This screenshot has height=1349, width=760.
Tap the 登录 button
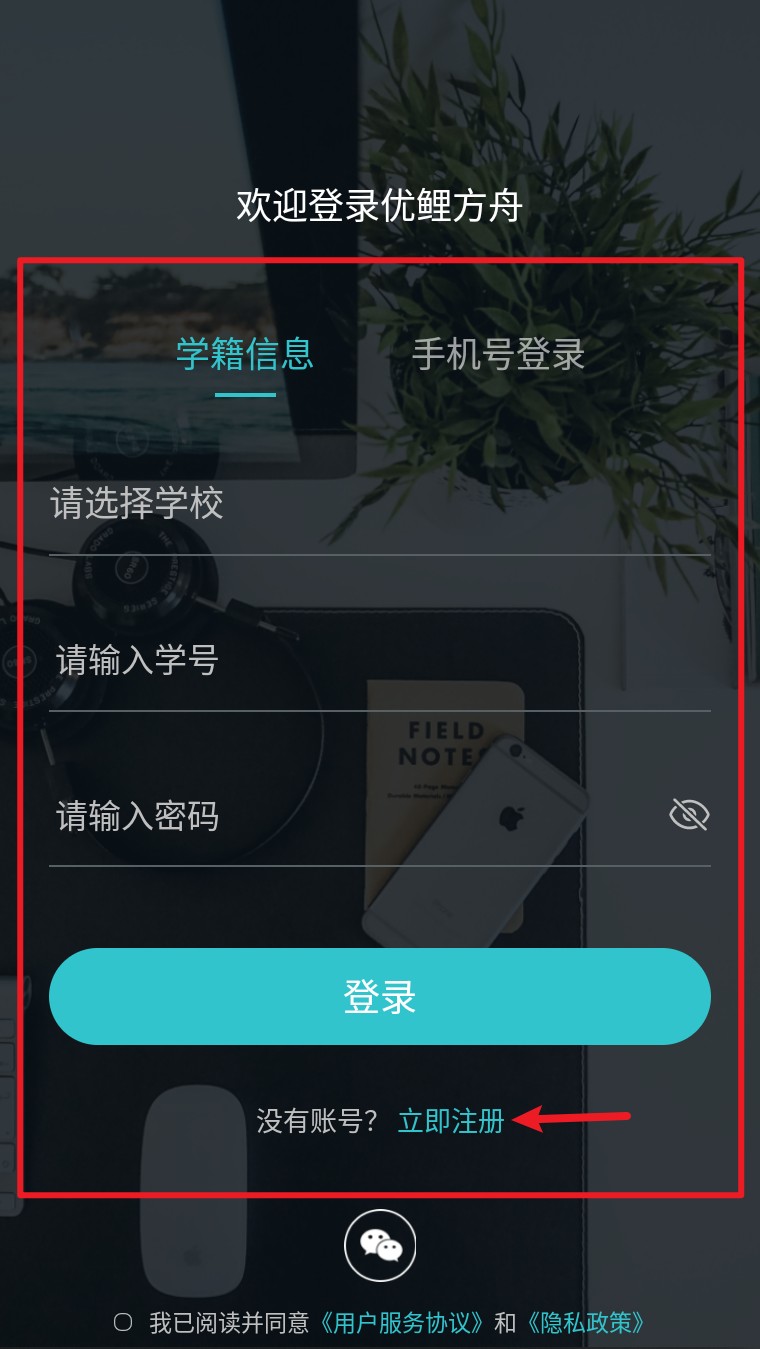pos(379,997)
